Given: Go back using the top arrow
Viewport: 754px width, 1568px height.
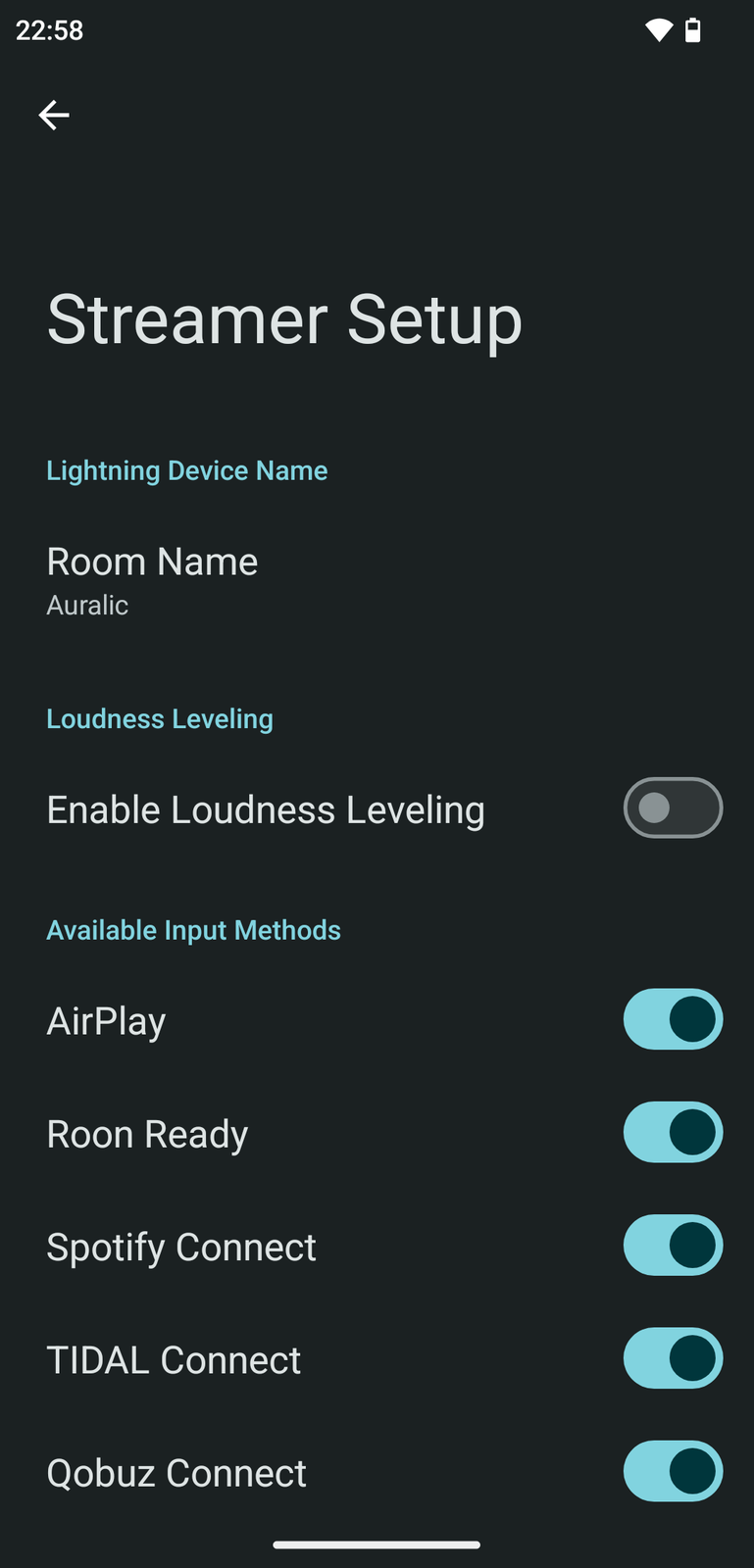Looking at the screenshot, I should 54,116.
